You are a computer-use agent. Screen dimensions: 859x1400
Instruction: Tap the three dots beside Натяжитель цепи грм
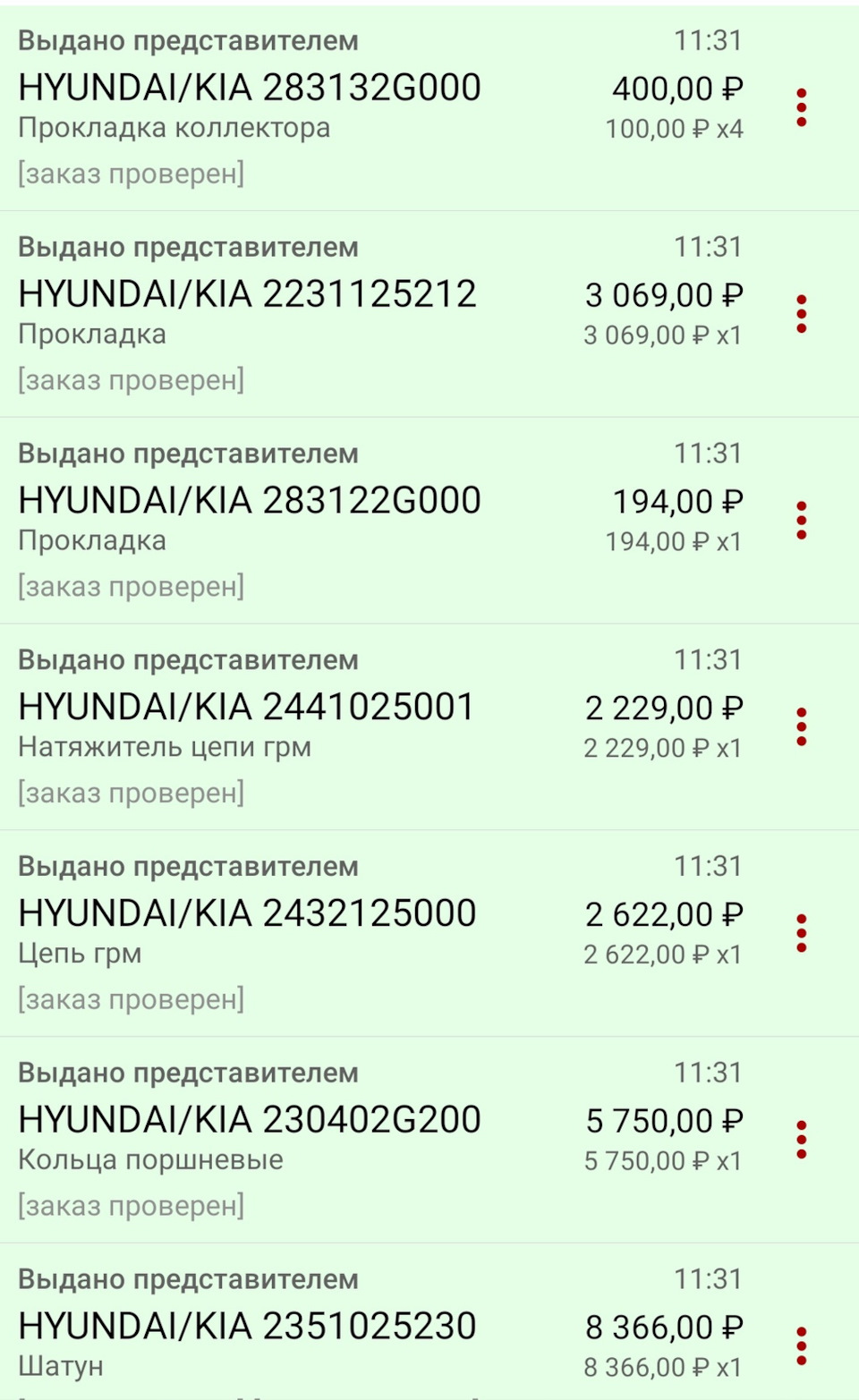click(x=801, y=727)
